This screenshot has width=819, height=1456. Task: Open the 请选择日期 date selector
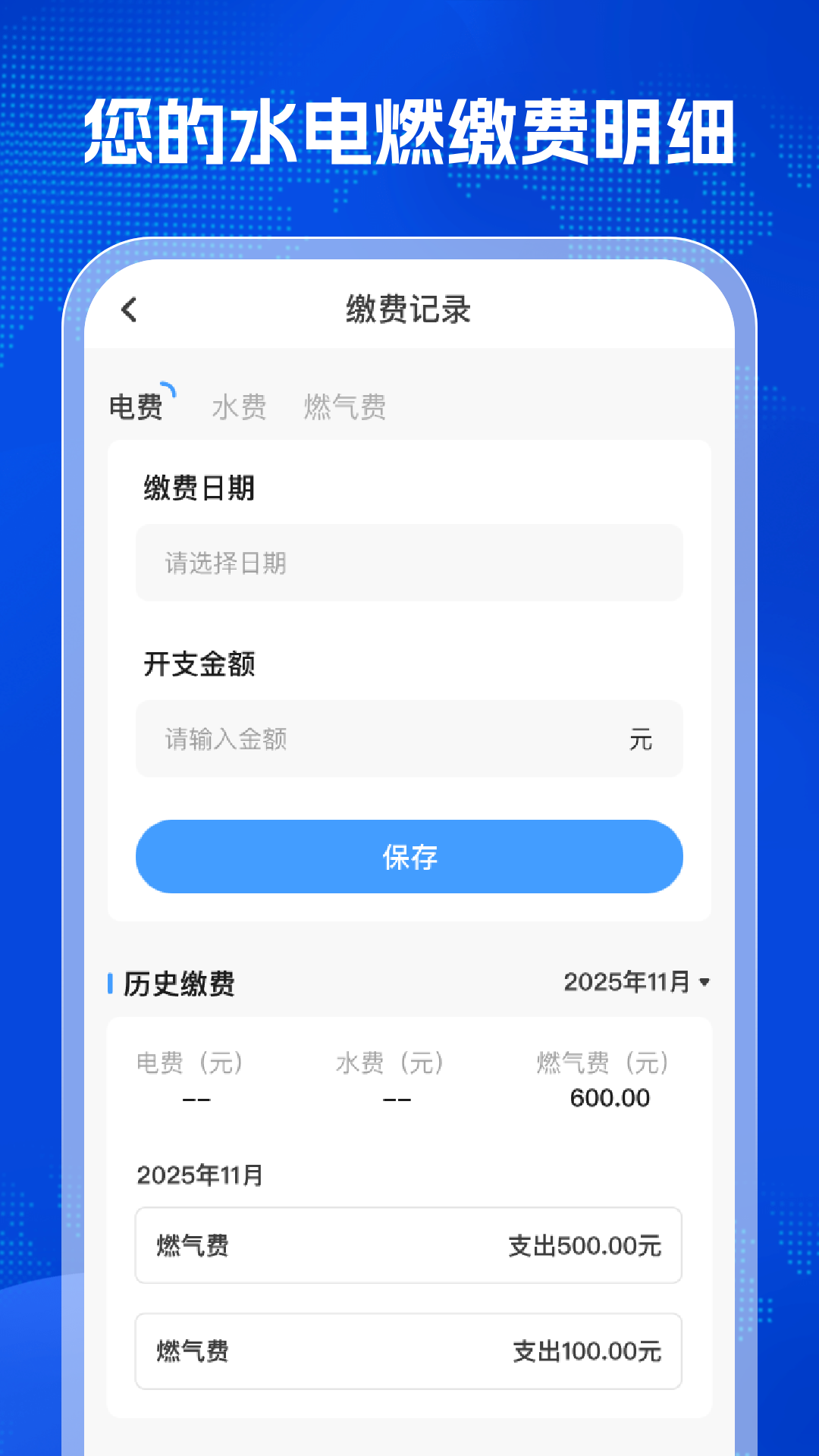[409, 563]
